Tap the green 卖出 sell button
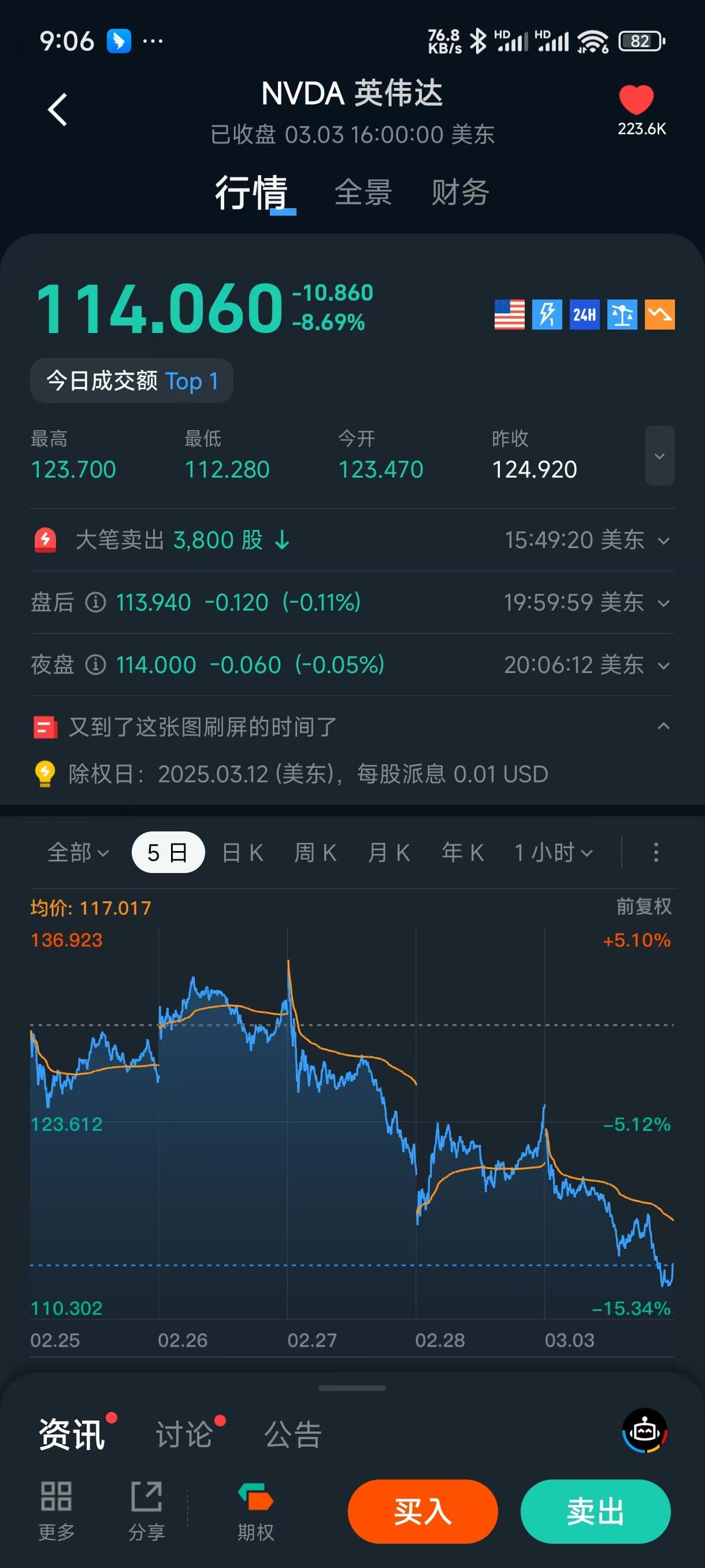705x1568 pixels. click(x=596, y=1511)
